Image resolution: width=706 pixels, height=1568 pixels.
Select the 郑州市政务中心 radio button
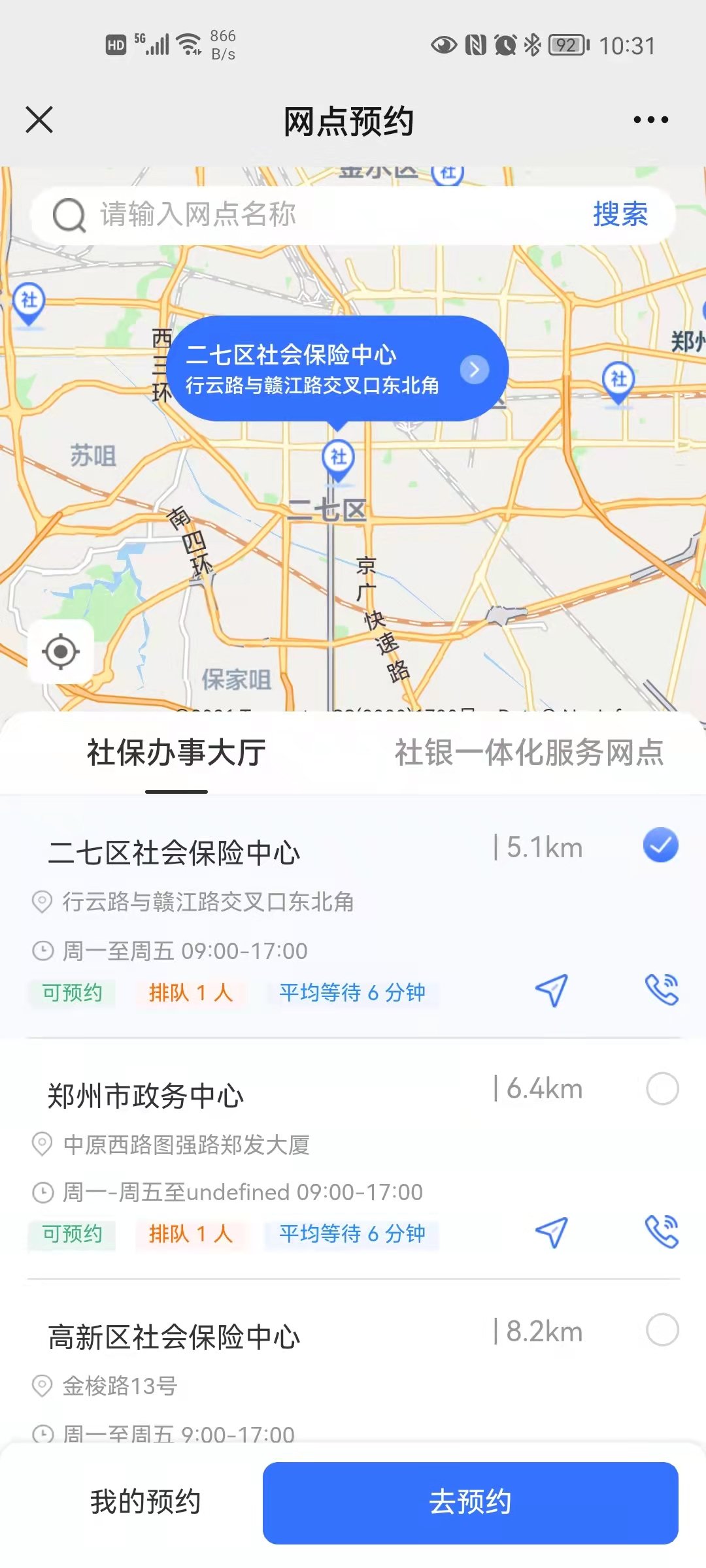click(x=662, y=1088)
